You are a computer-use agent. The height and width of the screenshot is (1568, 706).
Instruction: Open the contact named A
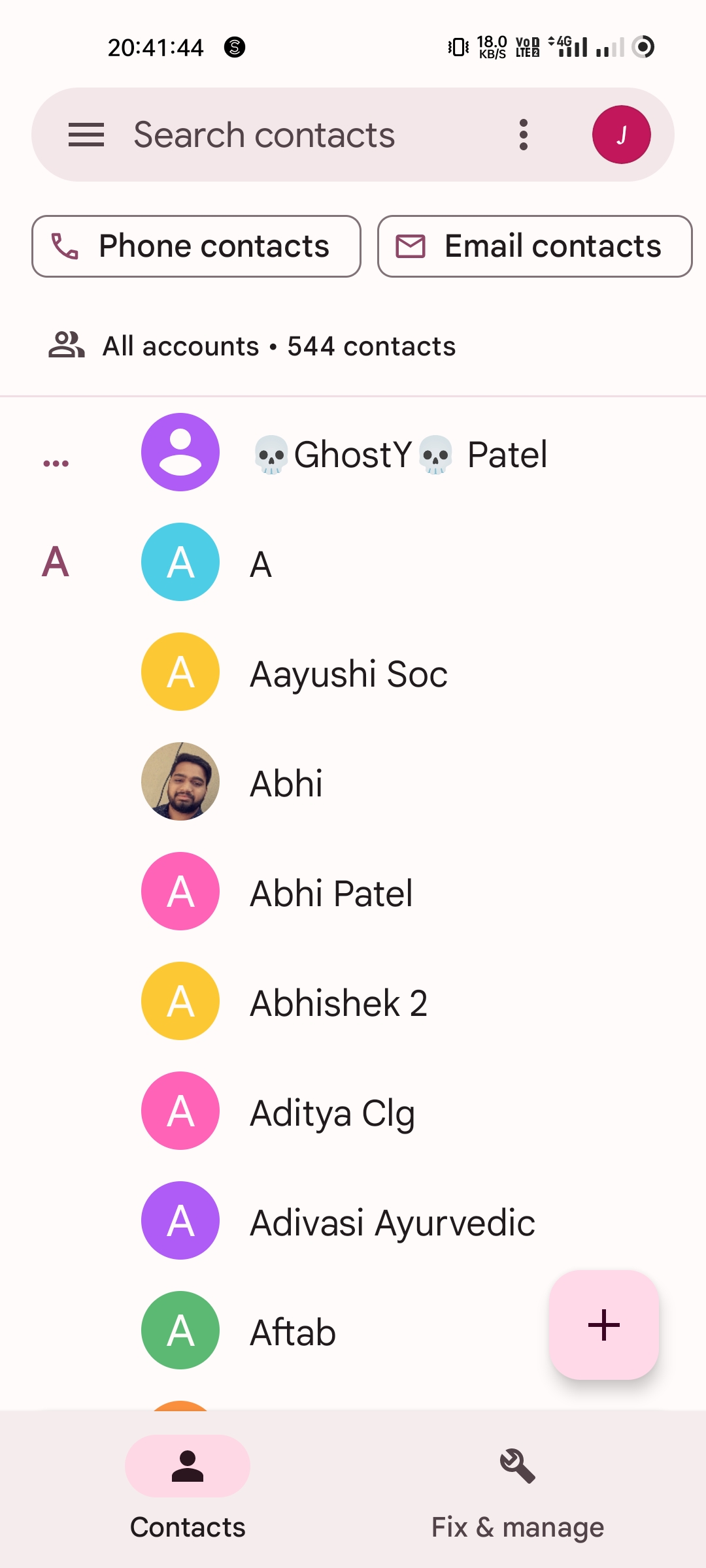click(x=353, y=563)
